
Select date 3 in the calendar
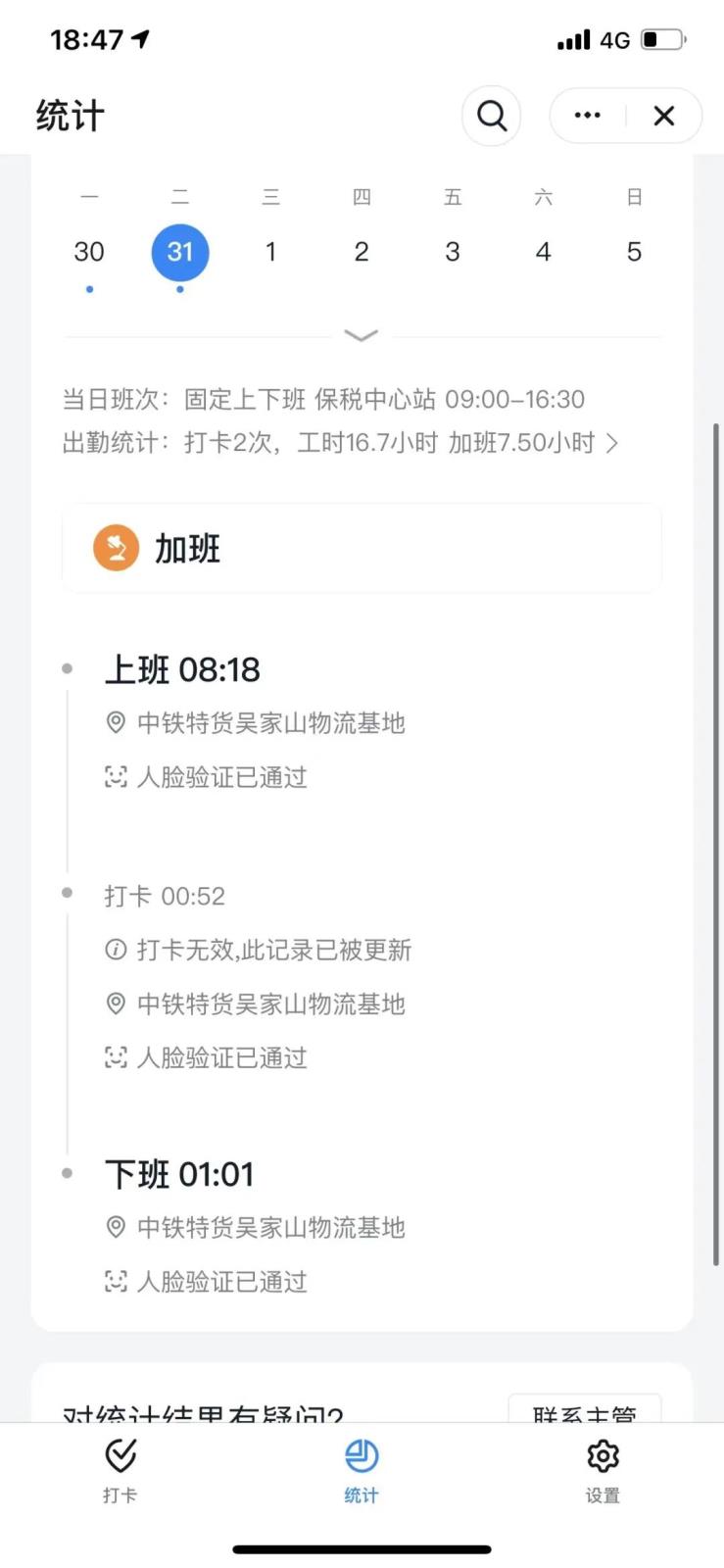pyautogui.click(x=453, y=252)
